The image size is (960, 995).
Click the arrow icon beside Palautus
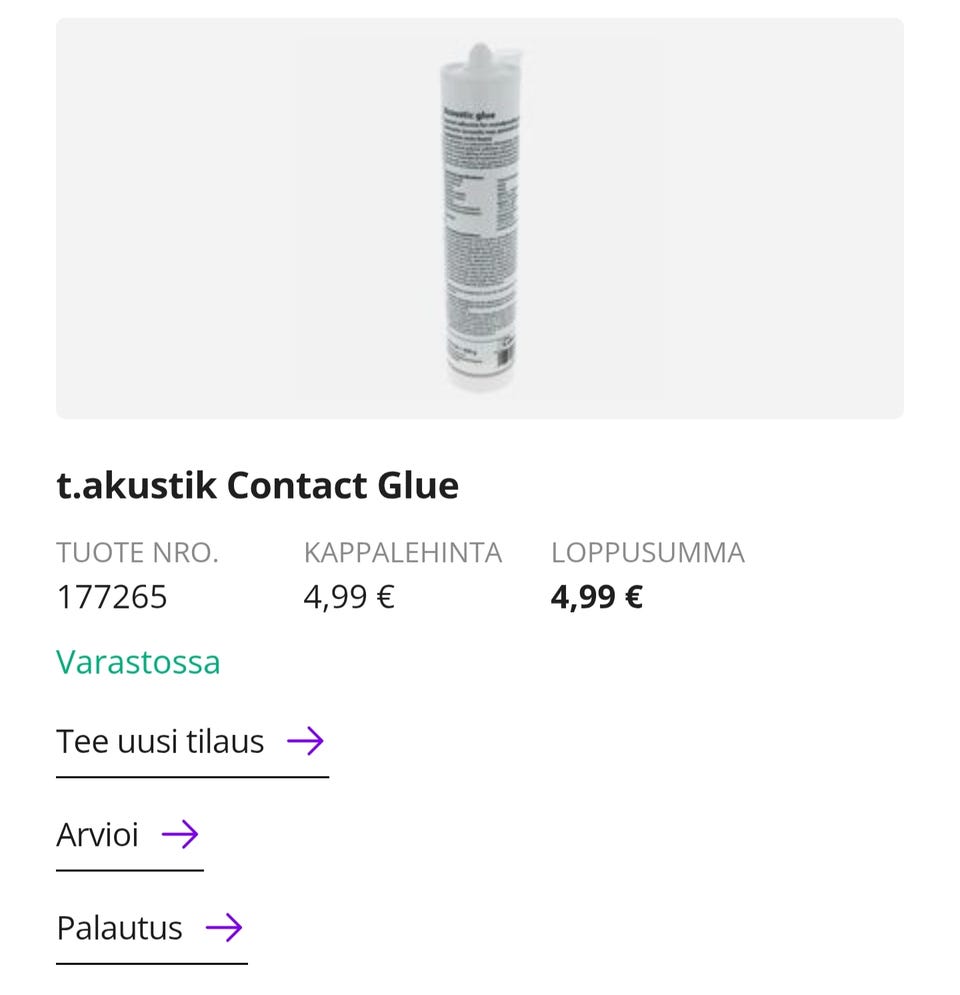pos(225,927)
